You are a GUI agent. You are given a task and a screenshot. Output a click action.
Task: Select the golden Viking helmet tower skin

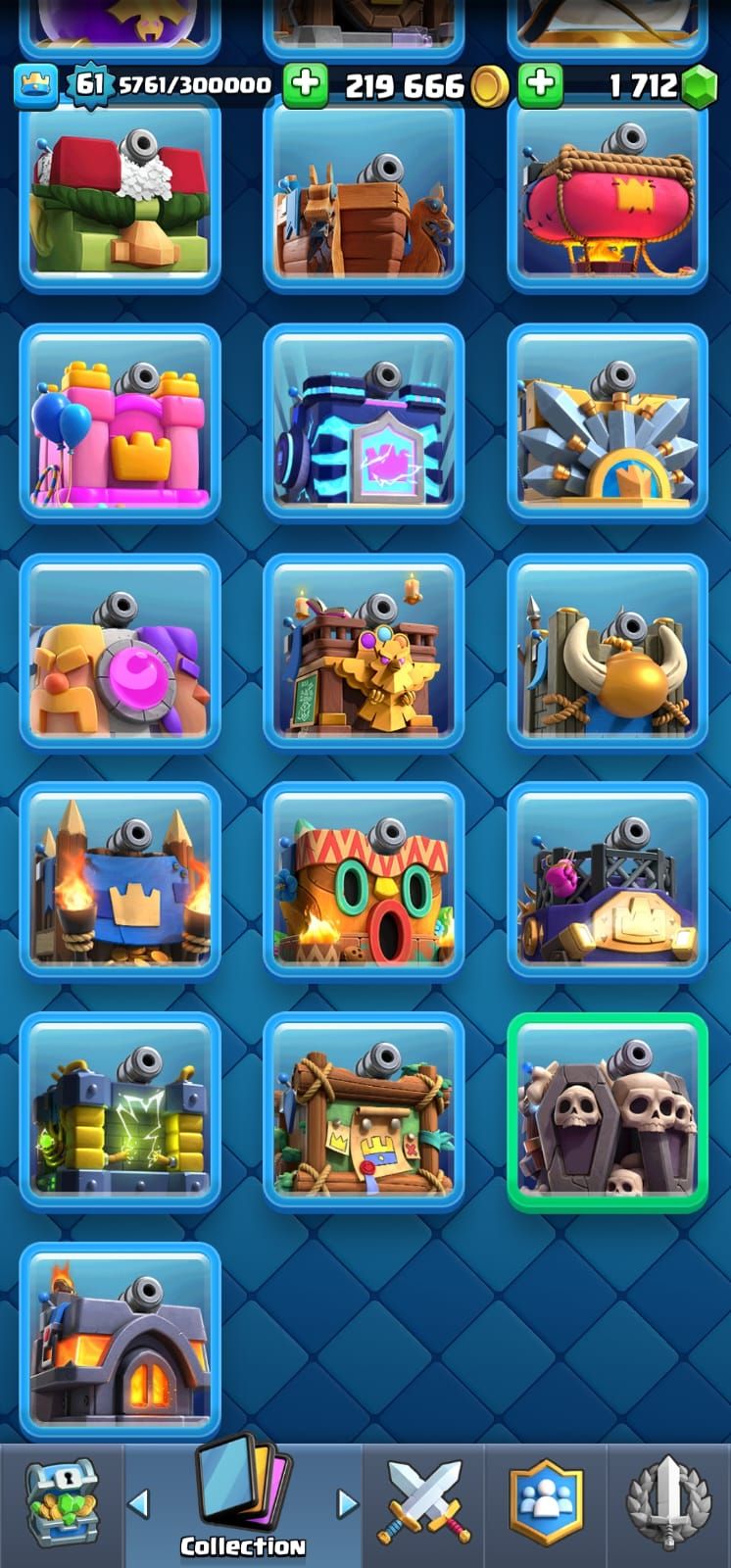[x=608, y=652]
